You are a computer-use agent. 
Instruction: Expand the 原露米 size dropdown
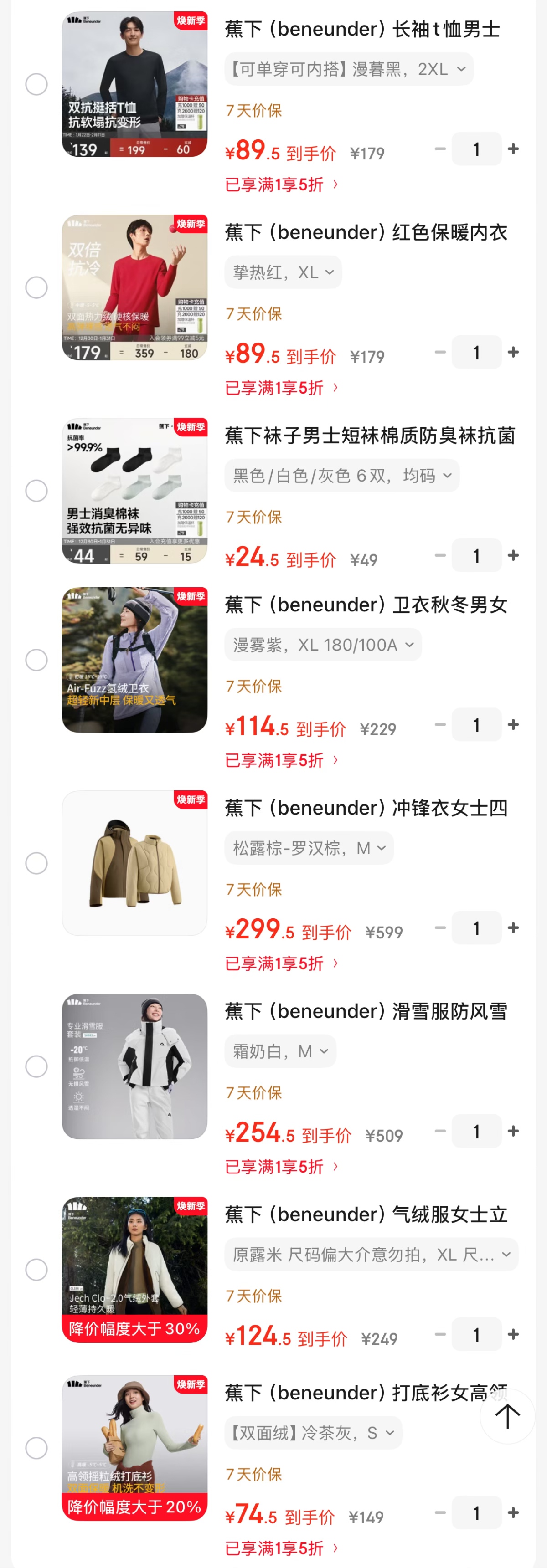point(372,1255)
